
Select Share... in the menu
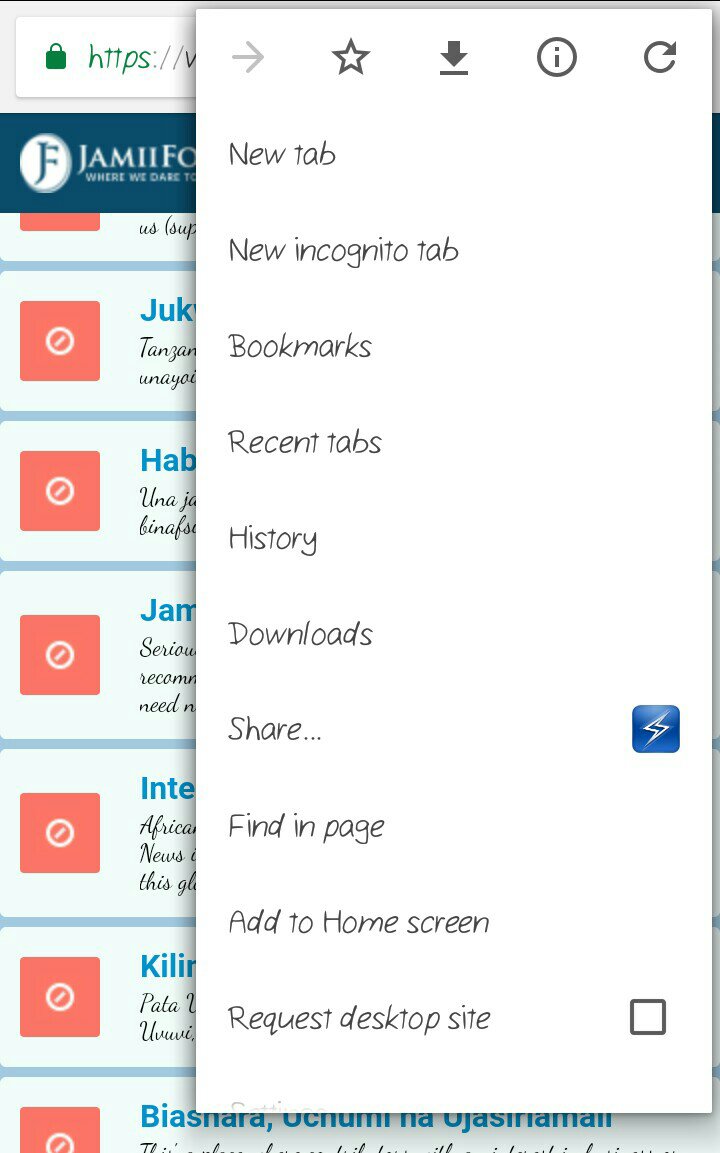[275, 731]
